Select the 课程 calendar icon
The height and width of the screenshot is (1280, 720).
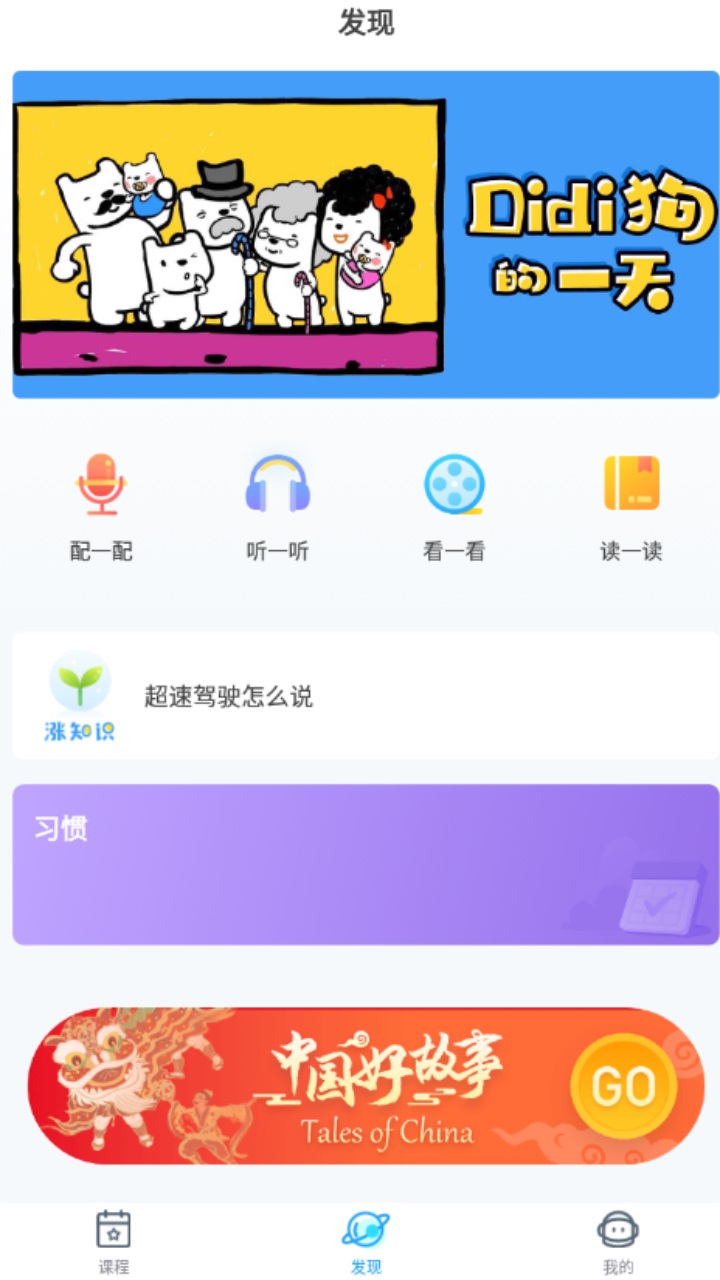pyautogui.click(x=112, y=1227)
